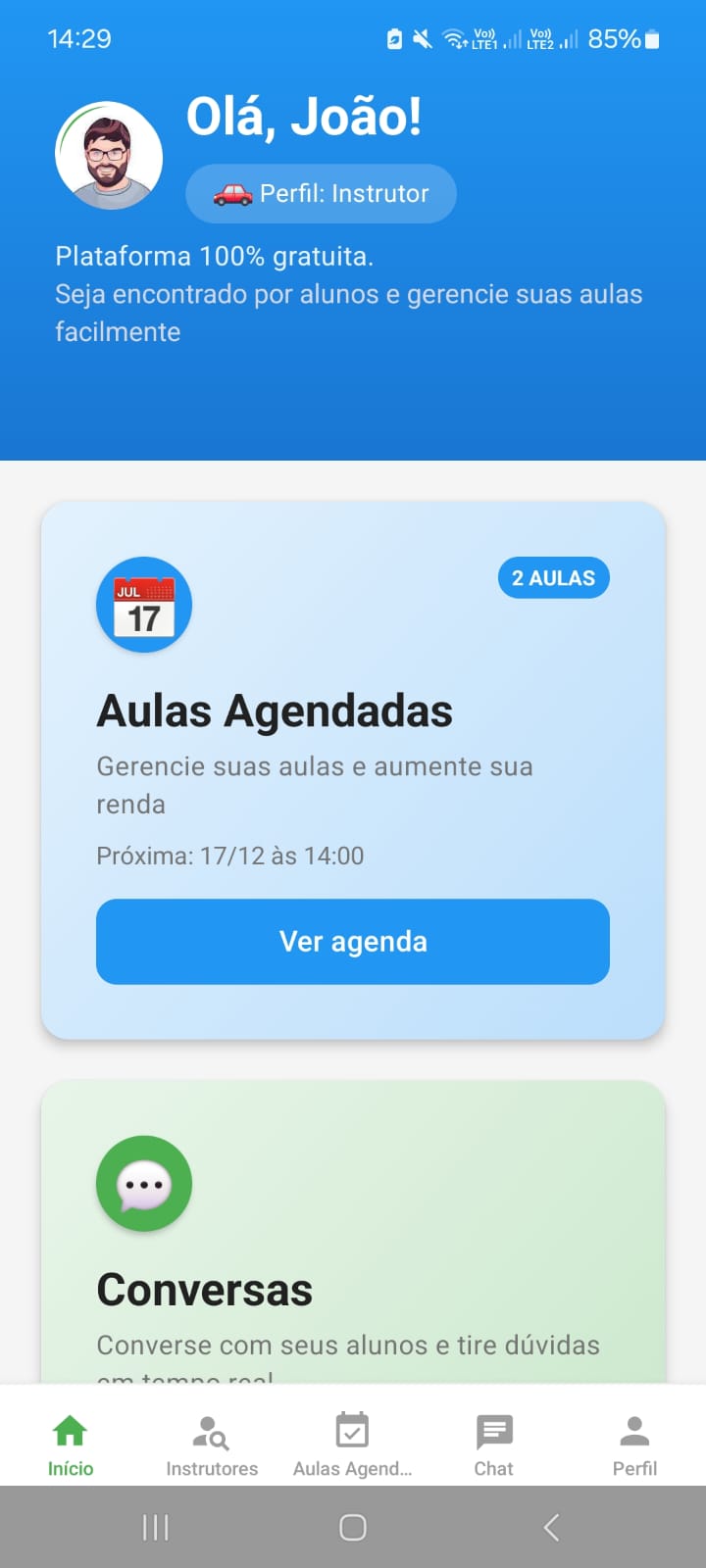The width and height of the screenshot is (706, 1568).
Task: Open the Aulas Agendadas navigation item
Action: click(x=352, y=1441)
